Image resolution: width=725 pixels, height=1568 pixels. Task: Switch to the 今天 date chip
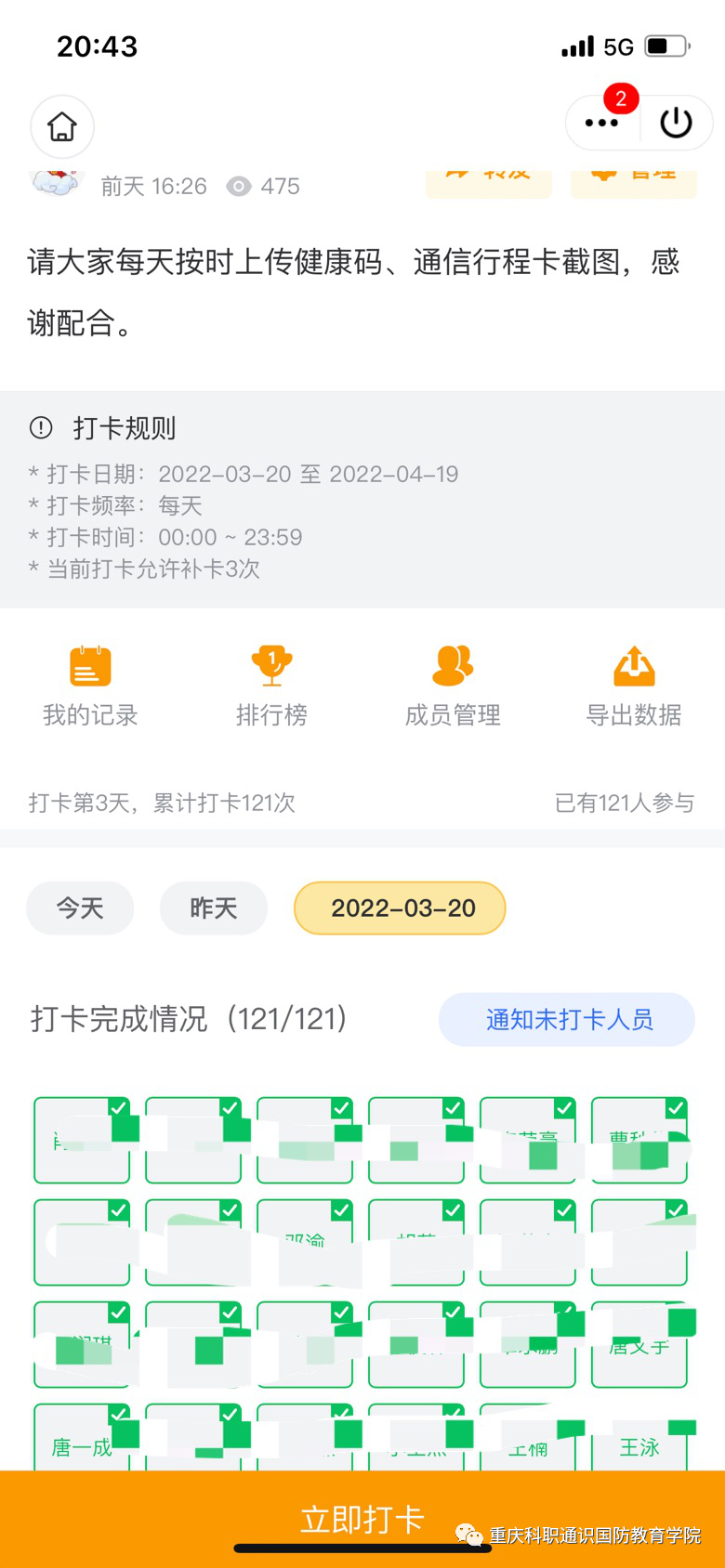point(80,908)
